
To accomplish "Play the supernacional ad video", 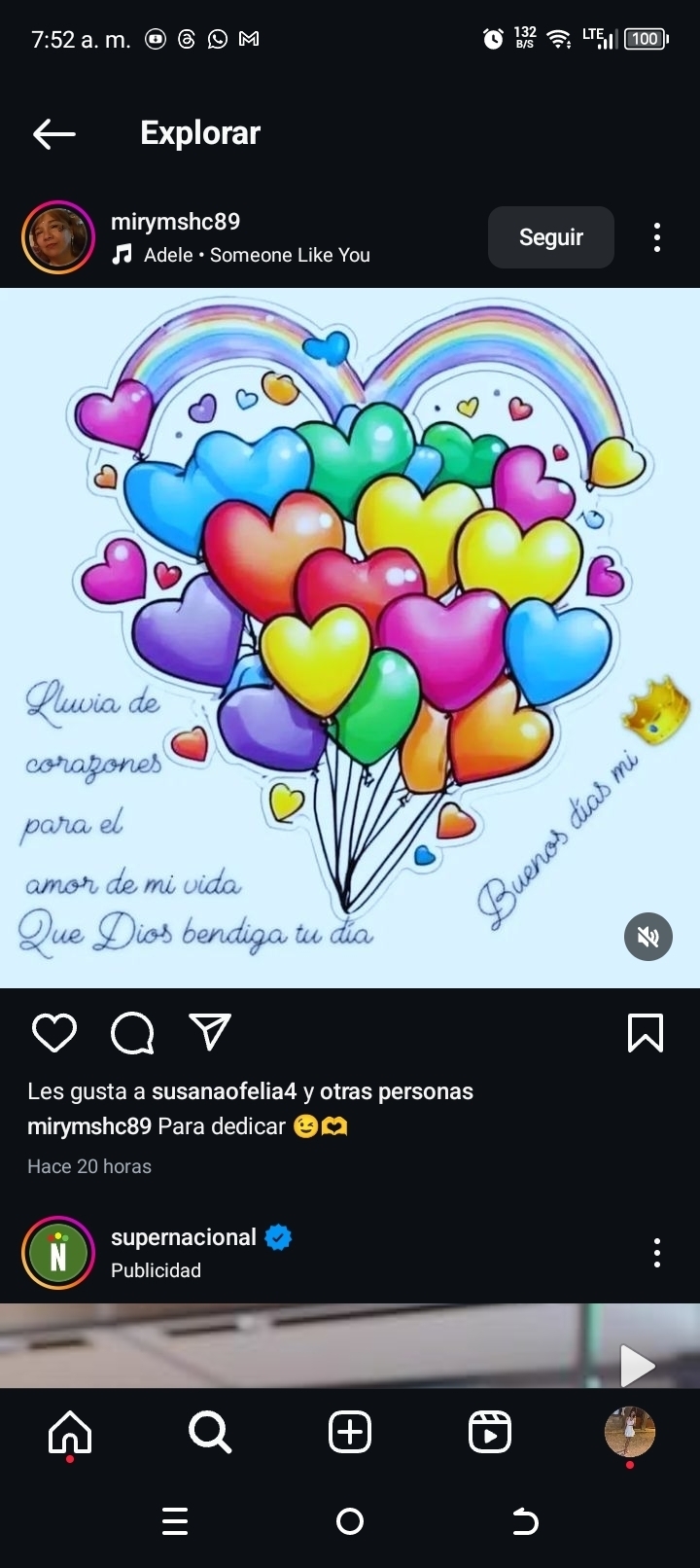I will tap(638, 1366).
